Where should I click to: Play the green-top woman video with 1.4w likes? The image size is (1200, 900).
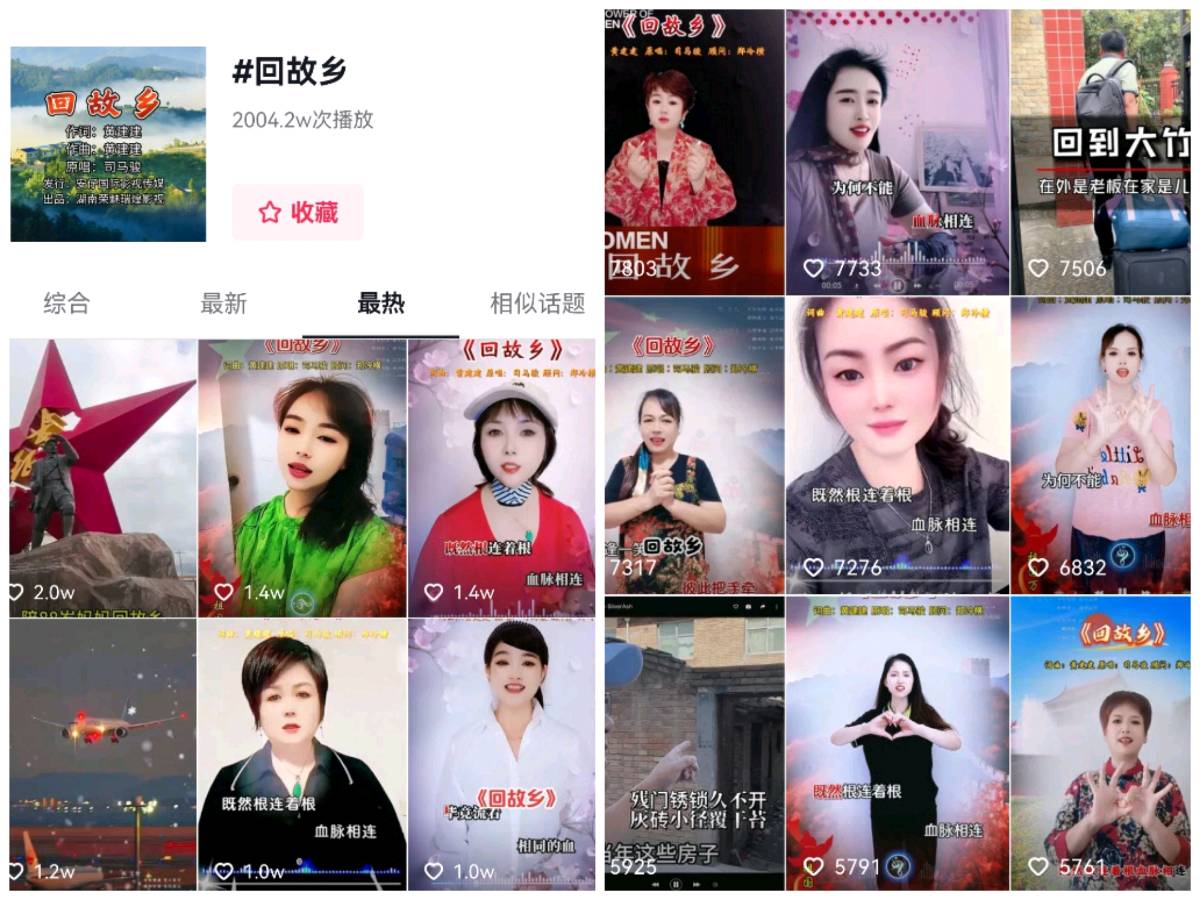click(x=302, y=477)
